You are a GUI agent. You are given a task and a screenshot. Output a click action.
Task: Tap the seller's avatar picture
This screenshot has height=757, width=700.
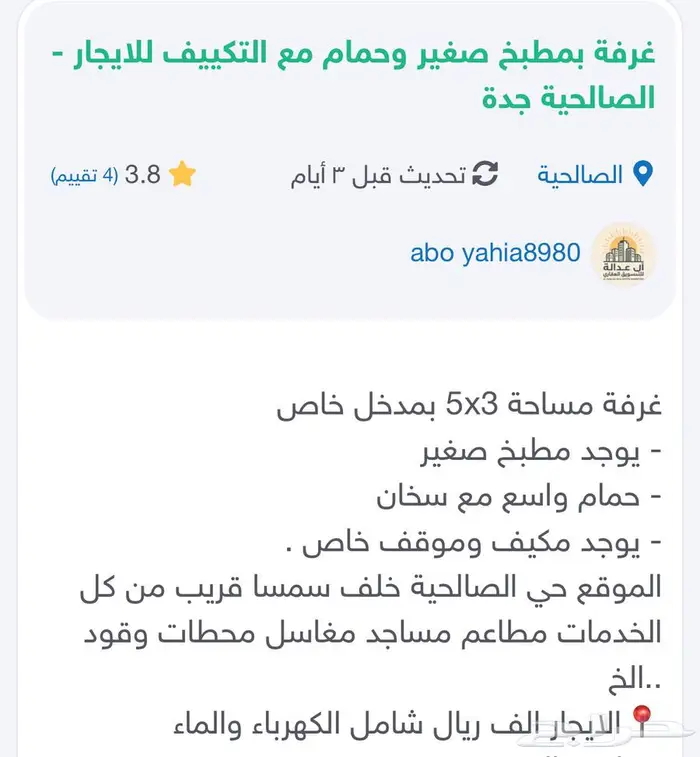[x=624, y=254]
